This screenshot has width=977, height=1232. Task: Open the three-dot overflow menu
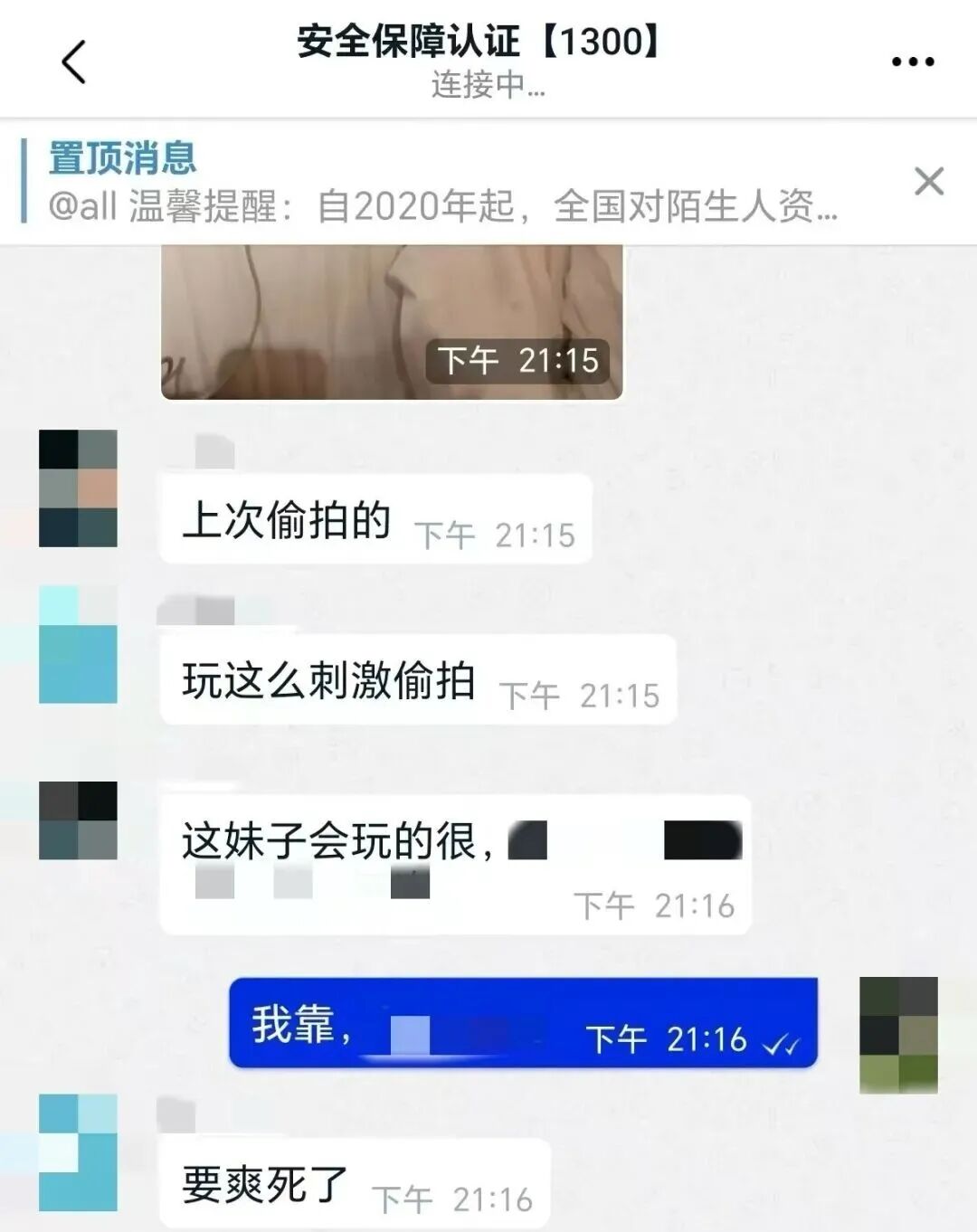pos(912,62)
